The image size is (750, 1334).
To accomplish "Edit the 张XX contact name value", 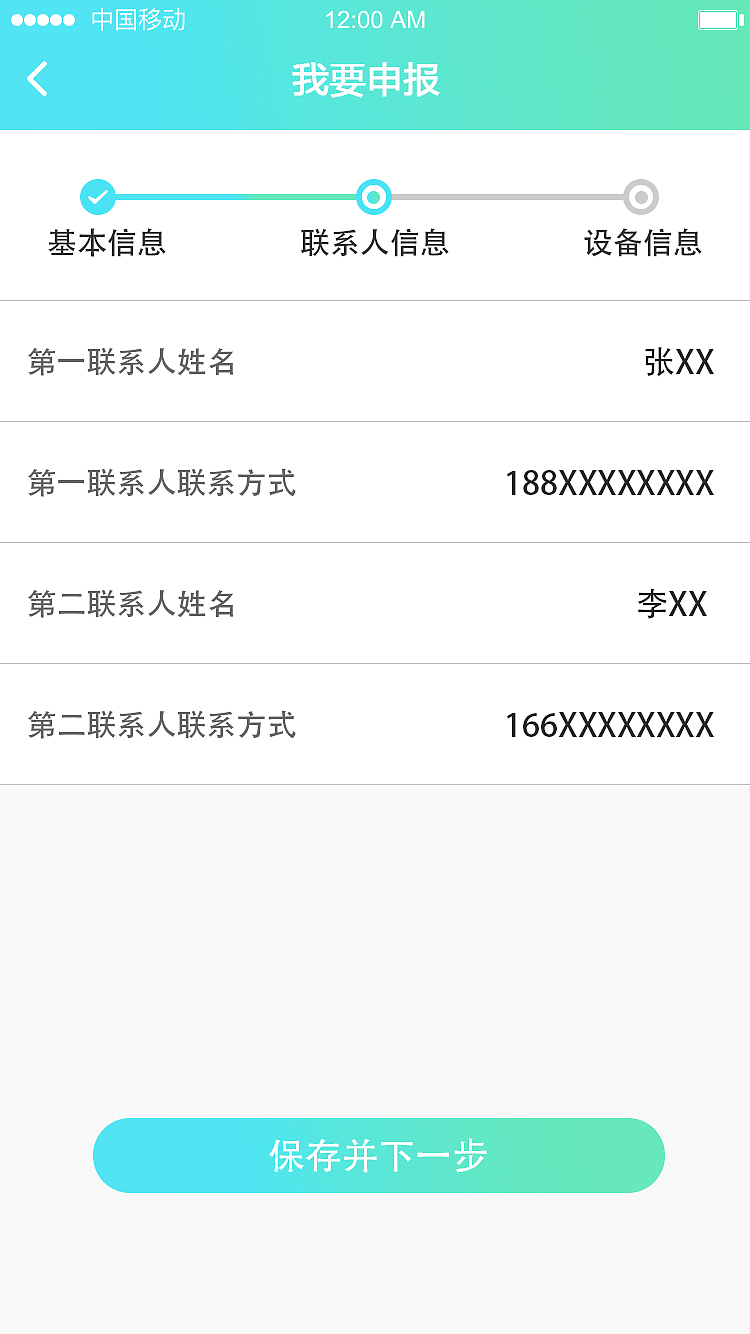I will coord(680,362).
